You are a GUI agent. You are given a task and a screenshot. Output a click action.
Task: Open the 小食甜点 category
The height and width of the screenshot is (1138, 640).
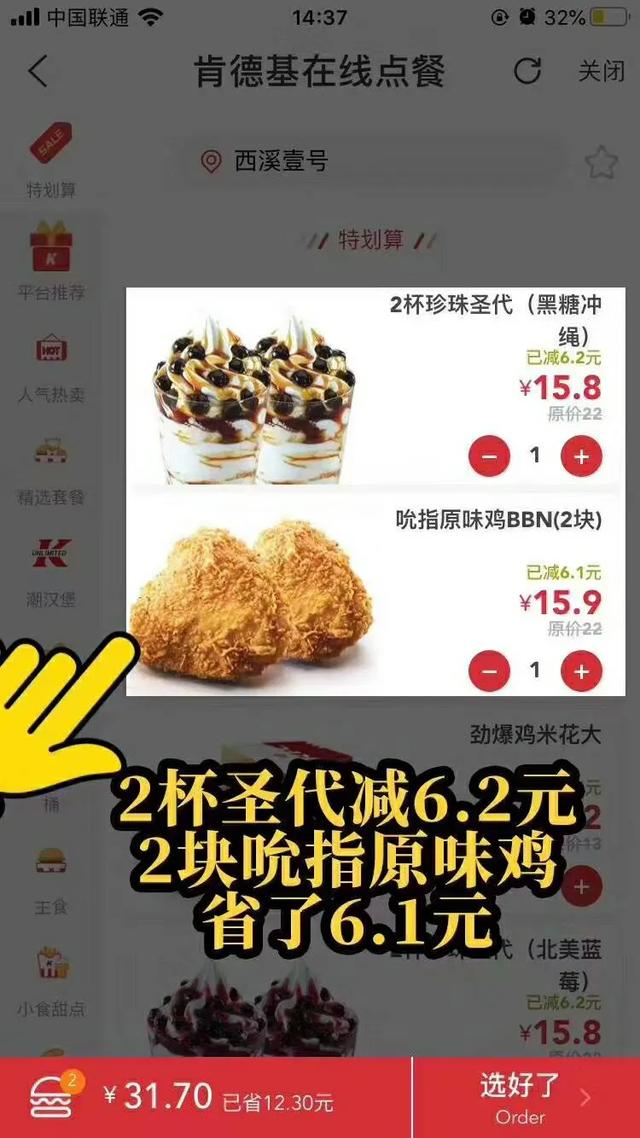click(x=51, y=975)
